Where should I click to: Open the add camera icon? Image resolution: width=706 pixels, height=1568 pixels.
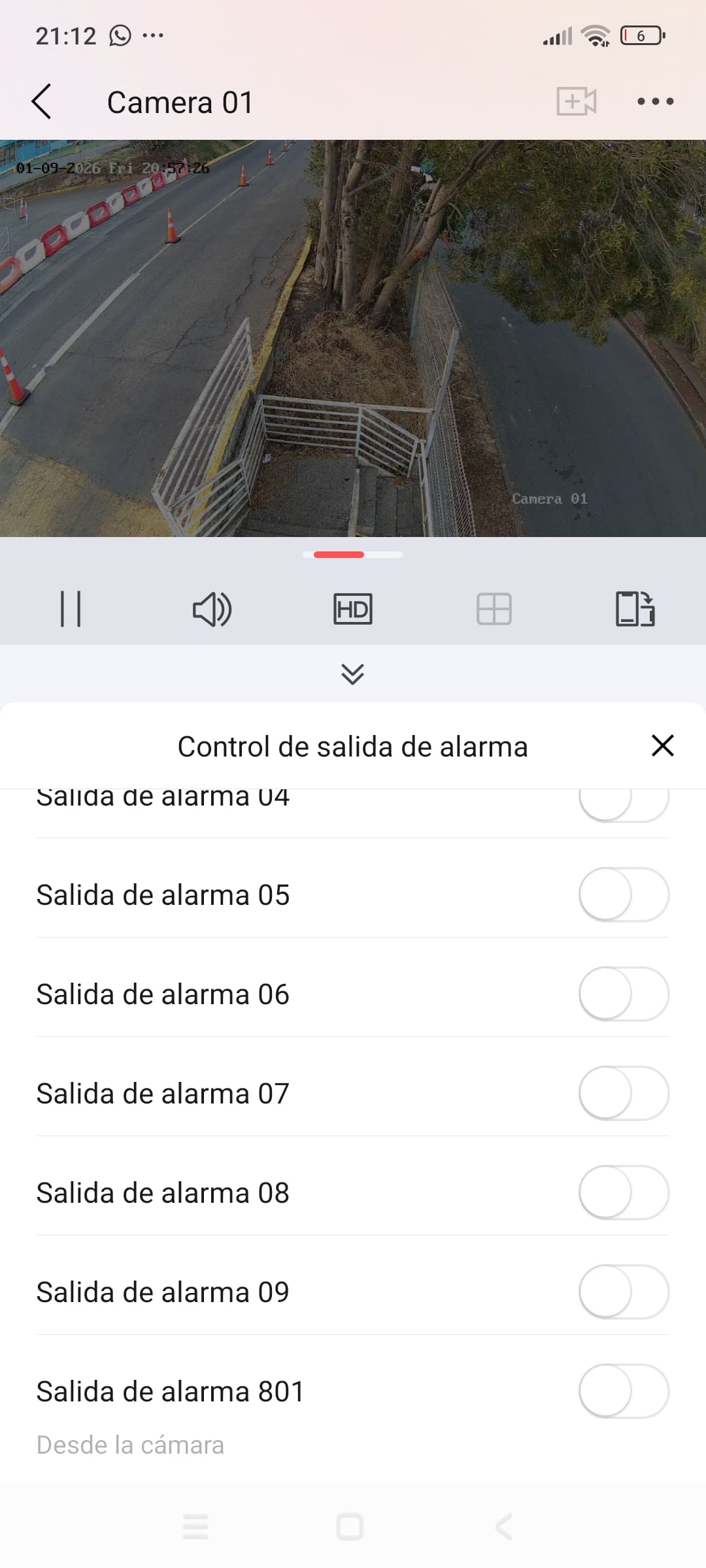tap(576, 101)
